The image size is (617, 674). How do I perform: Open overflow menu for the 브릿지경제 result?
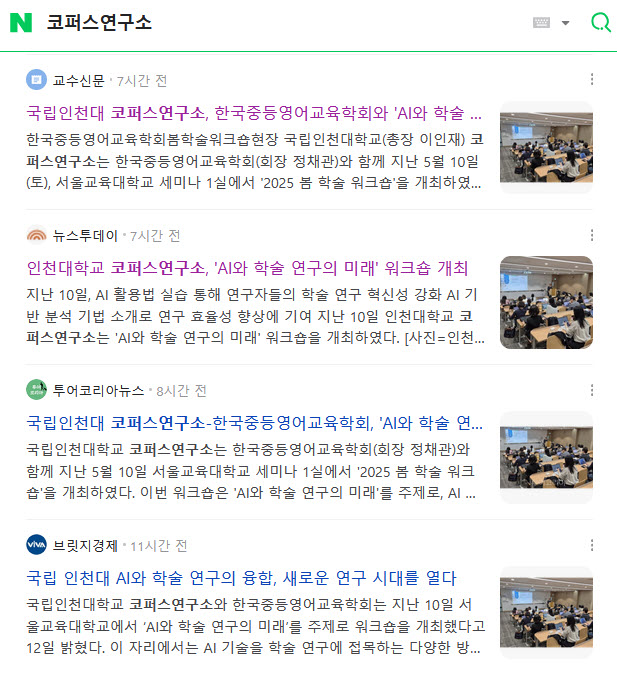pyautogui.click(x=592, y=545)
